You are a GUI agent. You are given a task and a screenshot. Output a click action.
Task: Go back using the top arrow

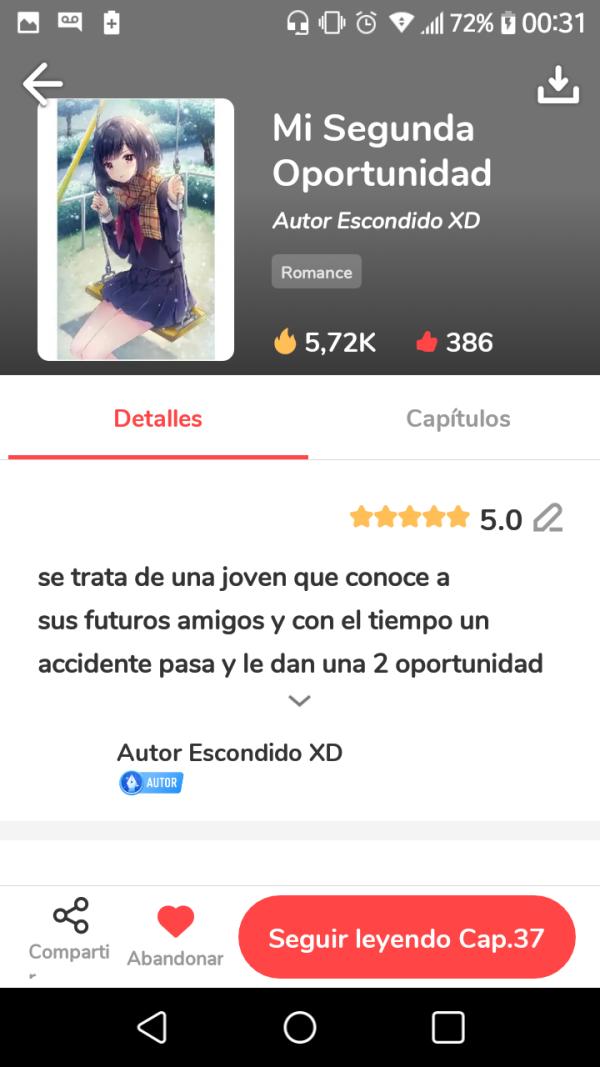42,84
